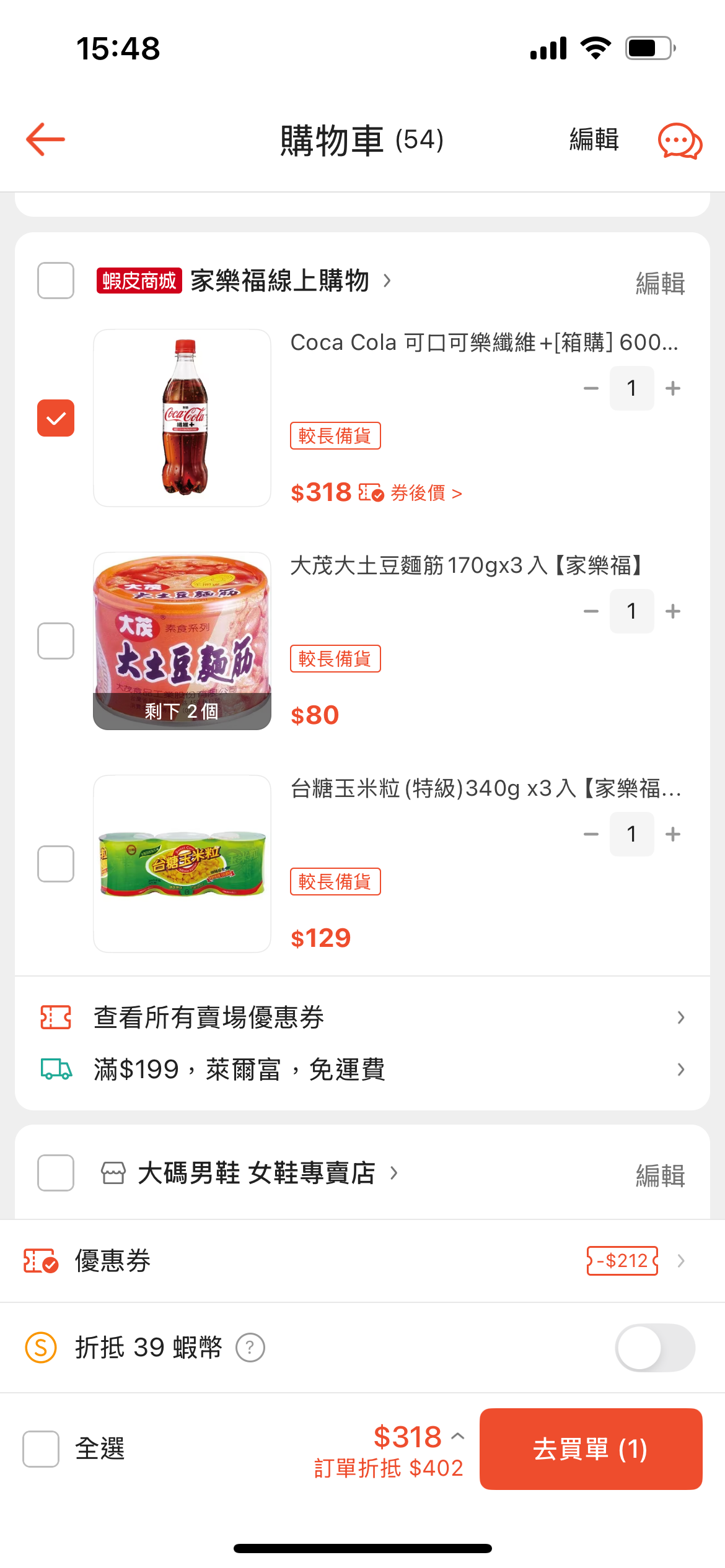Tap 編輯 in the top header
Viewport: 725px width, 1568px height.
[x=594, y=140]
